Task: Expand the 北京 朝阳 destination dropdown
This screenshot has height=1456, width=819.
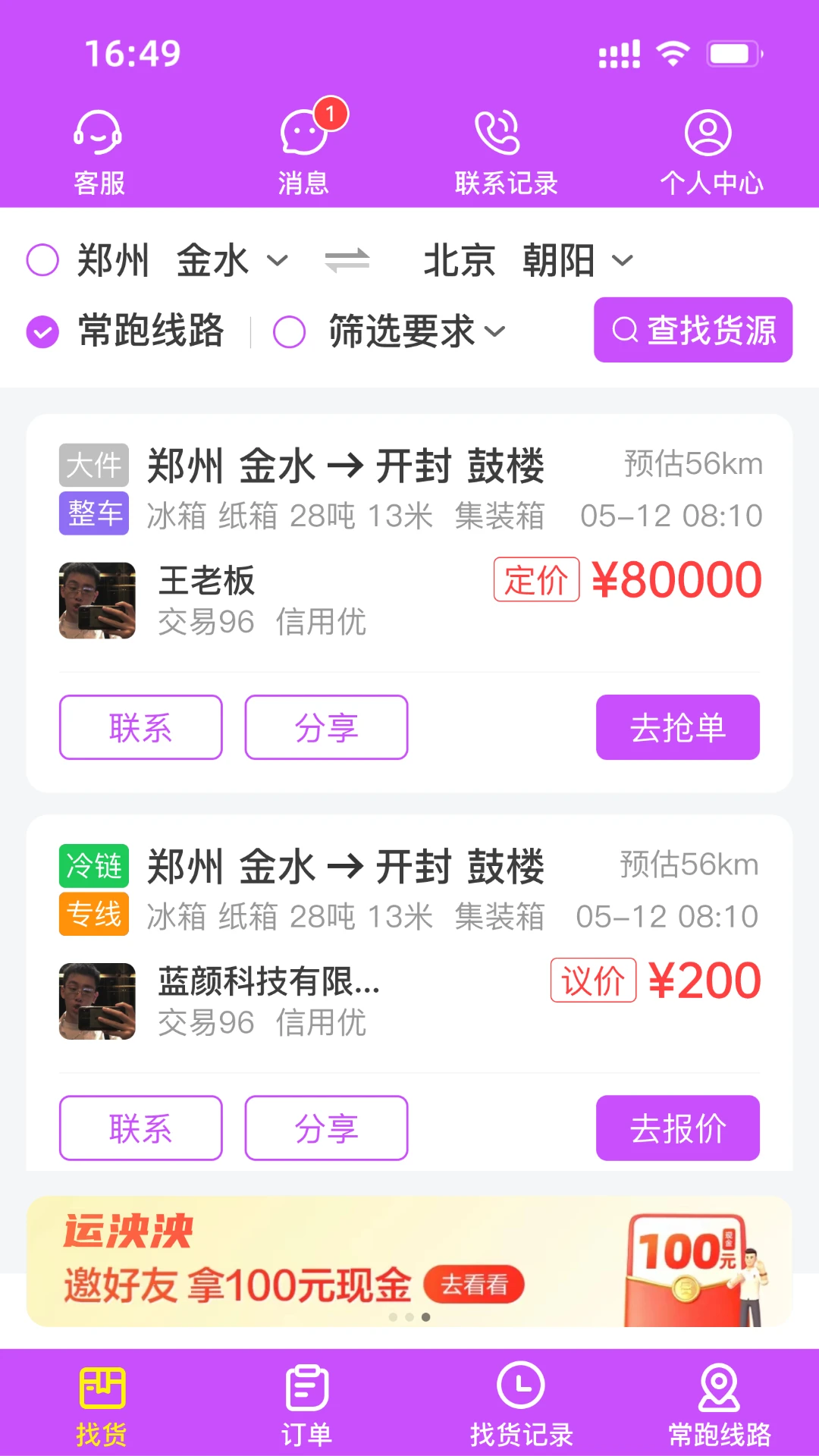Action: click(x=622, y=260)
